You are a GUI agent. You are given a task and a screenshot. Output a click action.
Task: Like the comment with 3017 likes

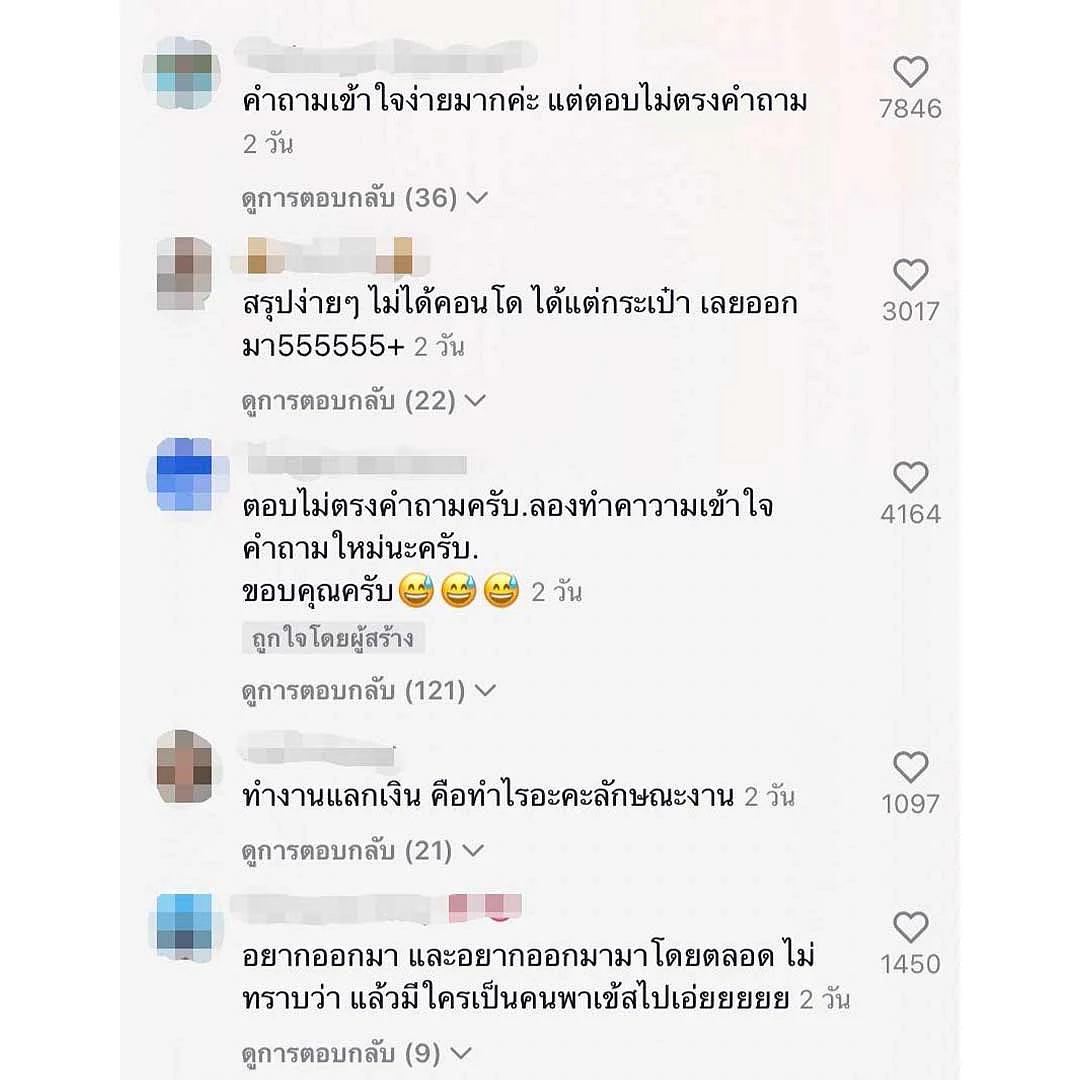(x=910, y=275)
